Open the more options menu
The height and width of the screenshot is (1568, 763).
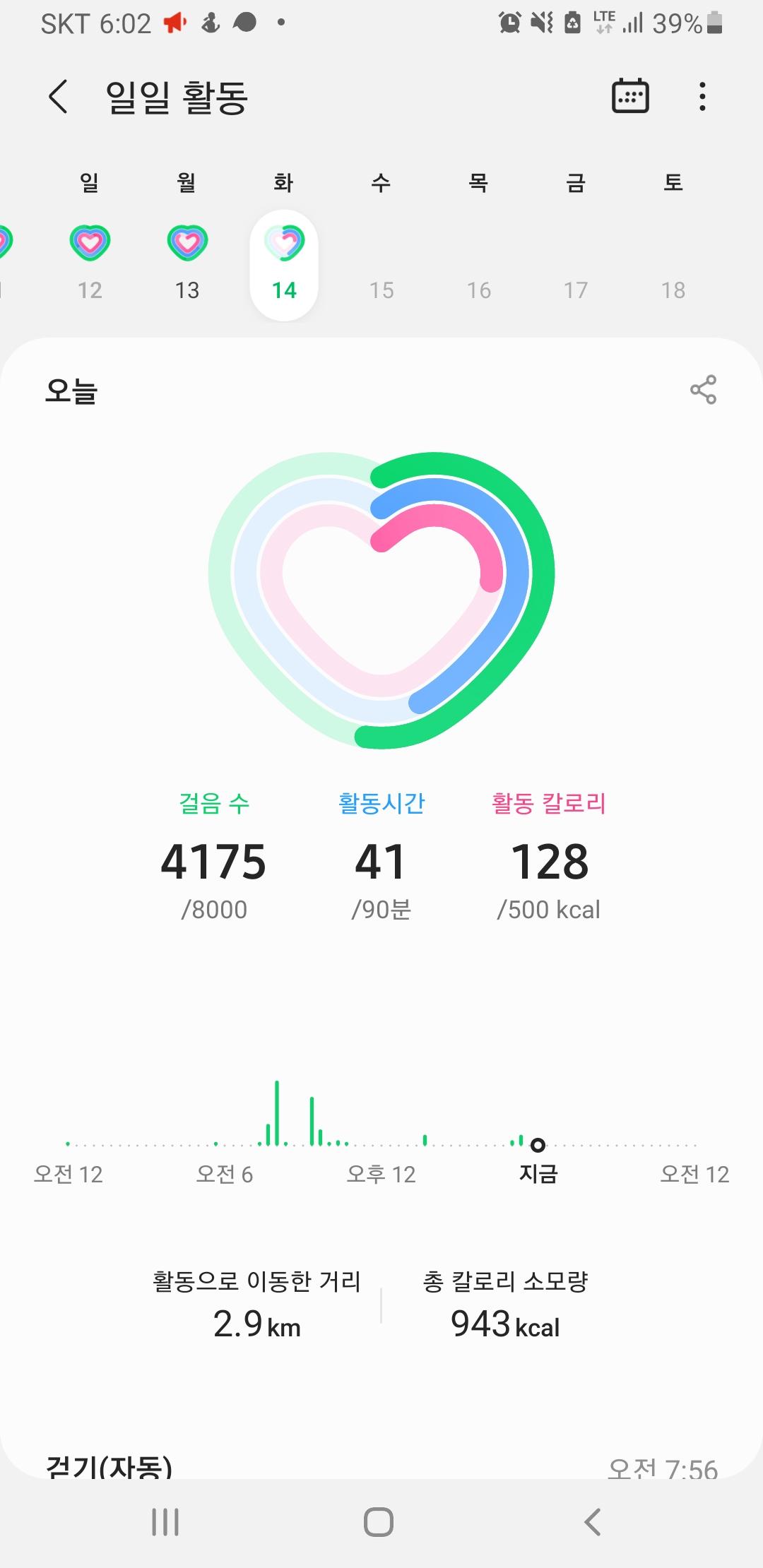702,96
